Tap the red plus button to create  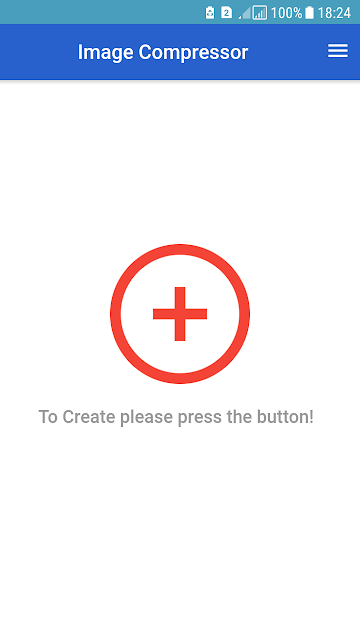pyautogui.click(x=180, y=313)
